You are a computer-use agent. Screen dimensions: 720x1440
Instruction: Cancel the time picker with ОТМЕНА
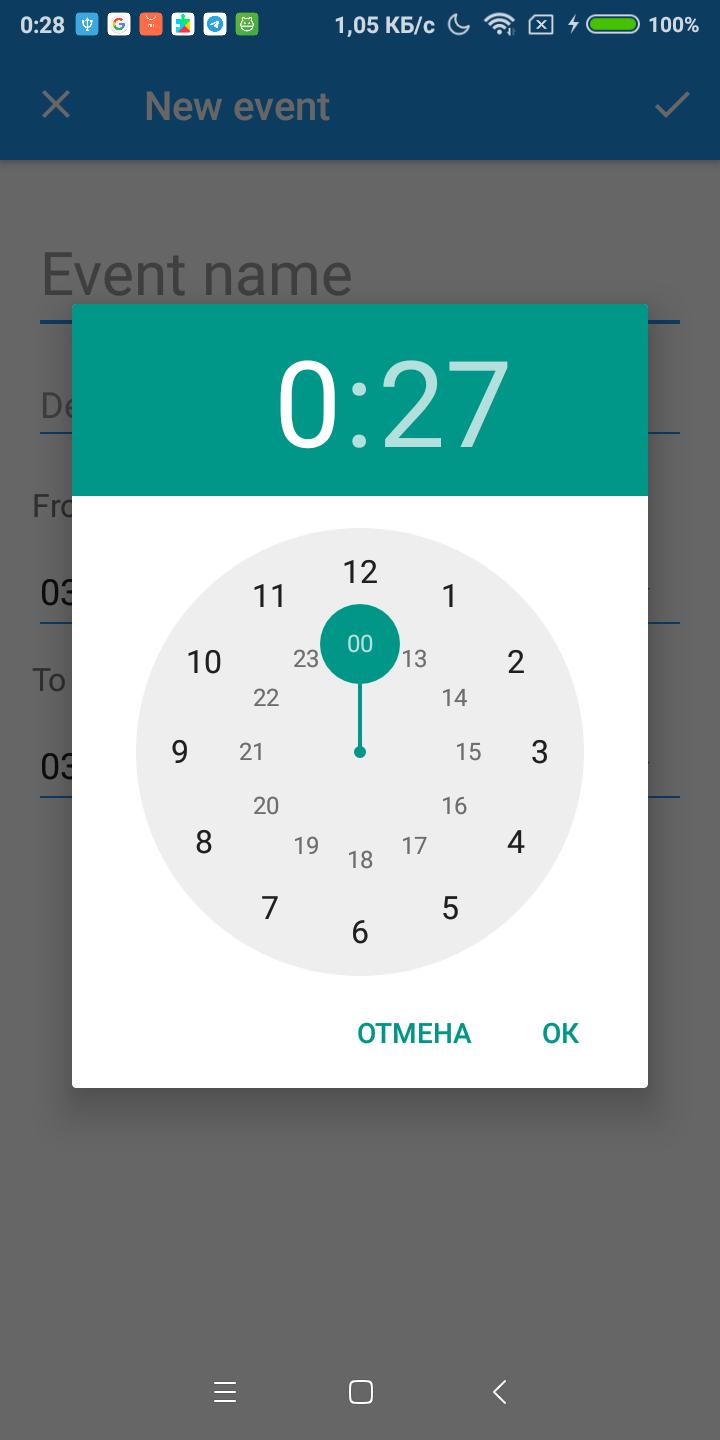point(414,1033)
